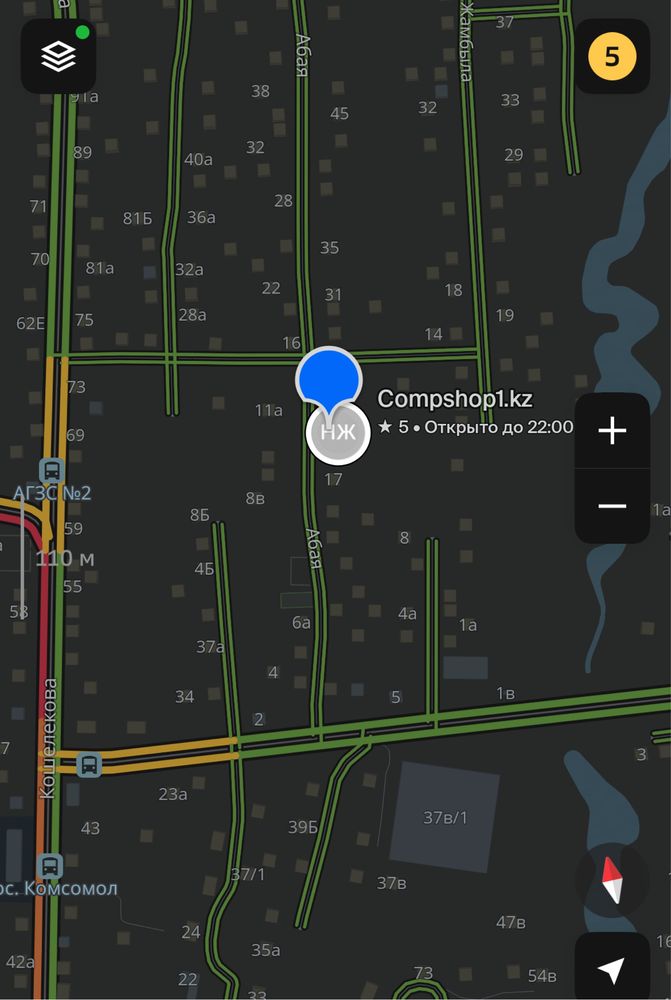Select the bus stop near АГЗС №2
Screen dimensions: 671x1000
point(51,470)
